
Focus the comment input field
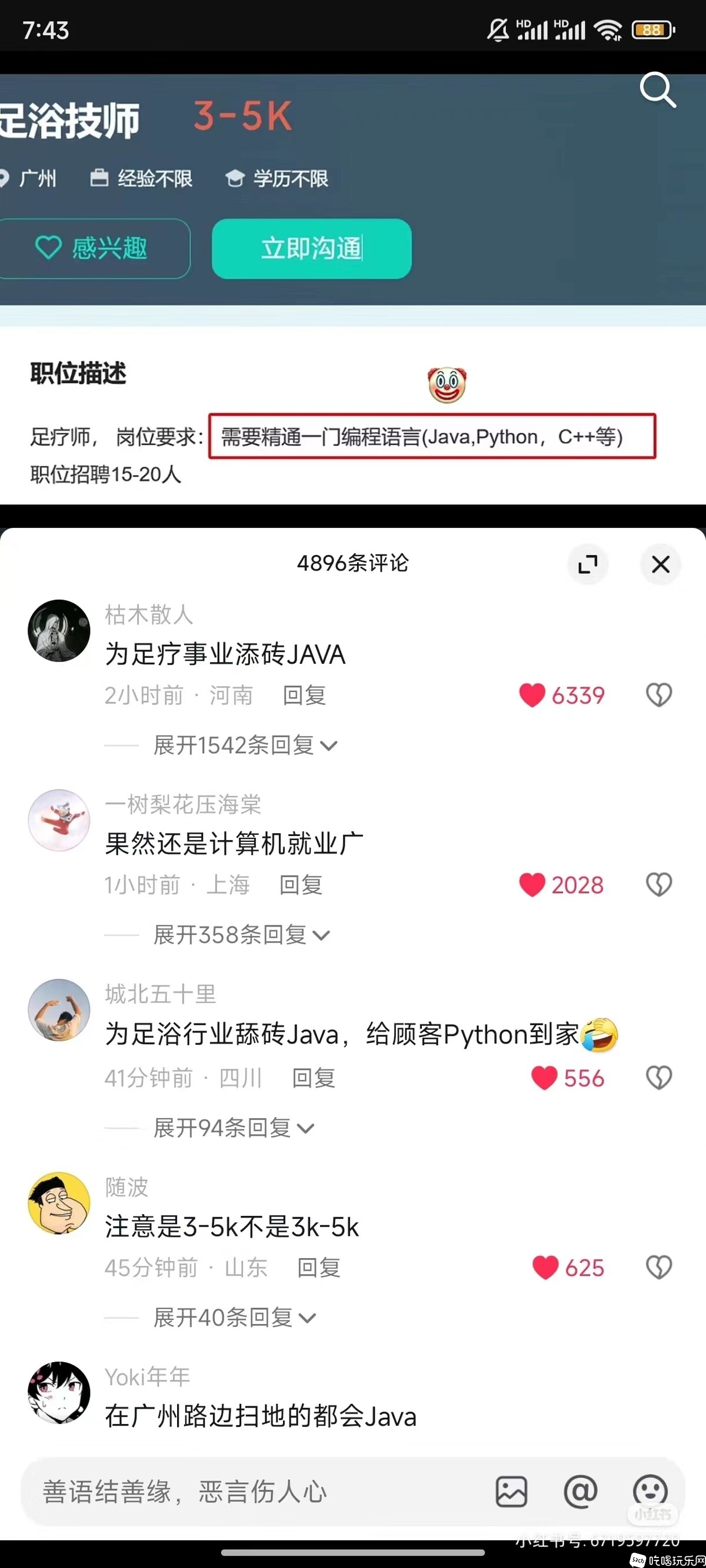(x=244, y=1492)
